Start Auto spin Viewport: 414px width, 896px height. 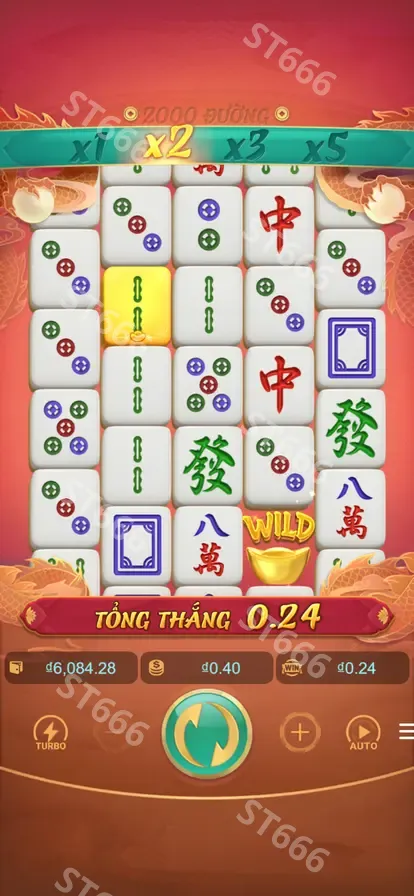[x=363, y=733]
